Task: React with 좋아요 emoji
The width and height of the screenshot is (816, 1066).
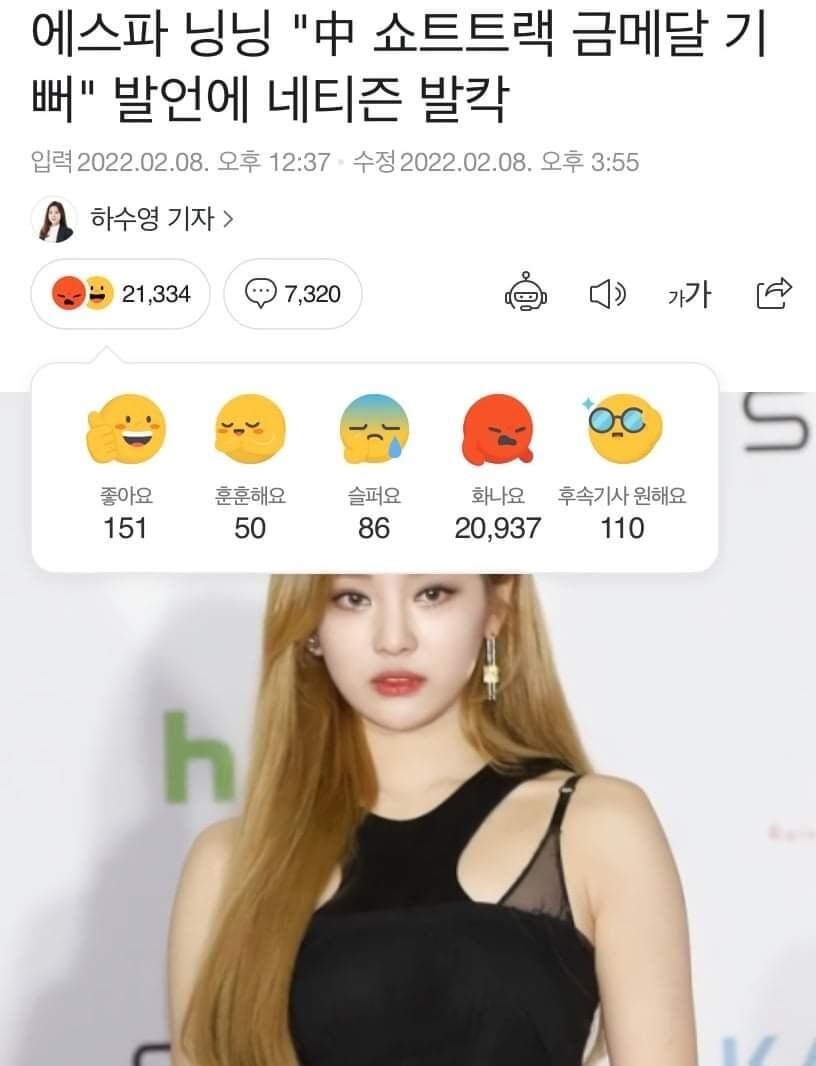Action: (126, 429)
